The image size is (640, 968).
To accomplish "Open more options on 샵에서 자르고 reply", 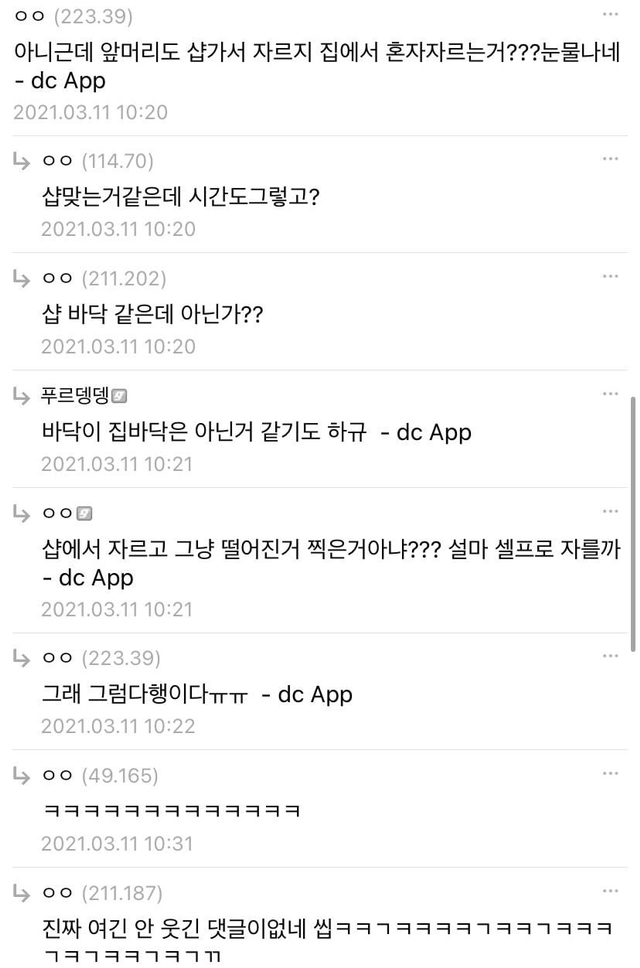I will [610, 511].
